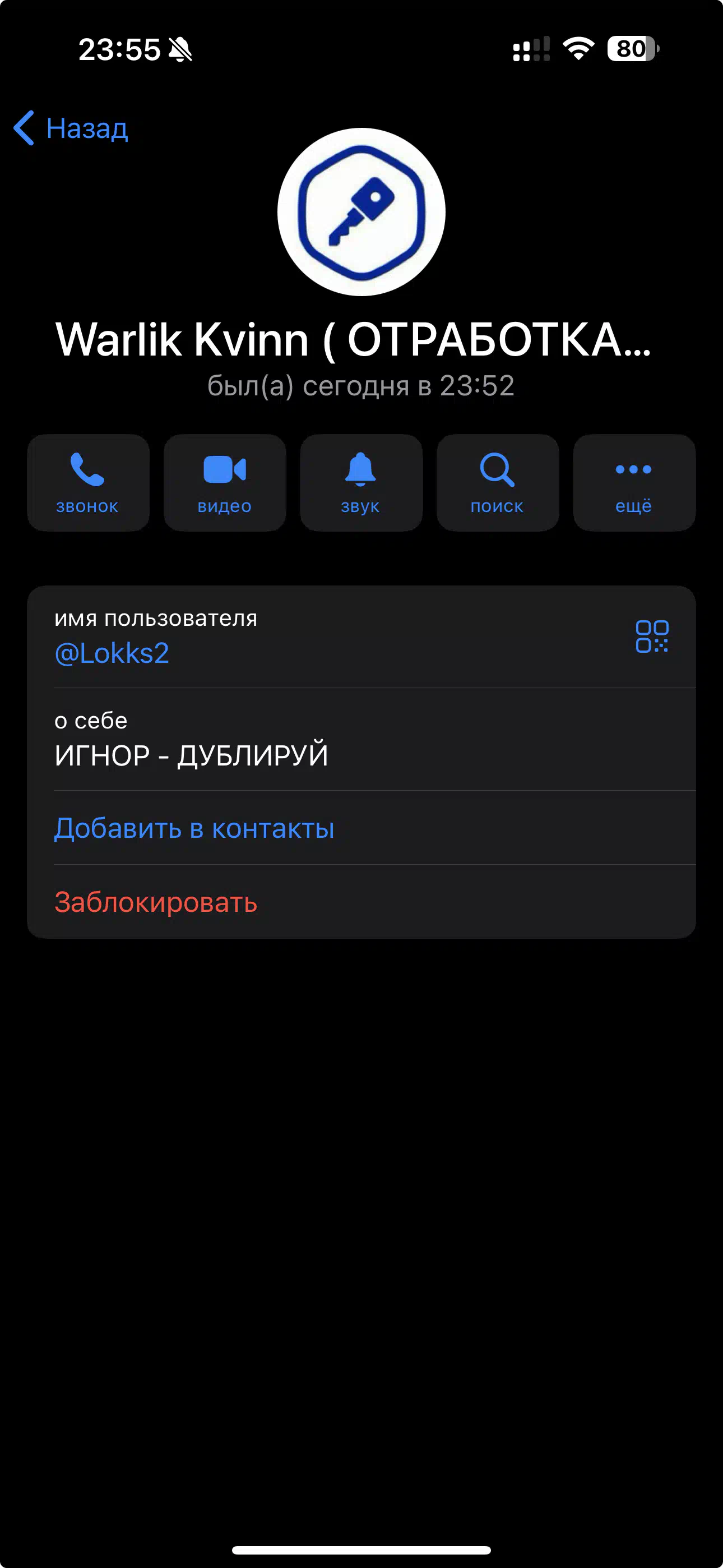
Task: Block this user via Заблокировать
Action: click(x=156, y=902)
